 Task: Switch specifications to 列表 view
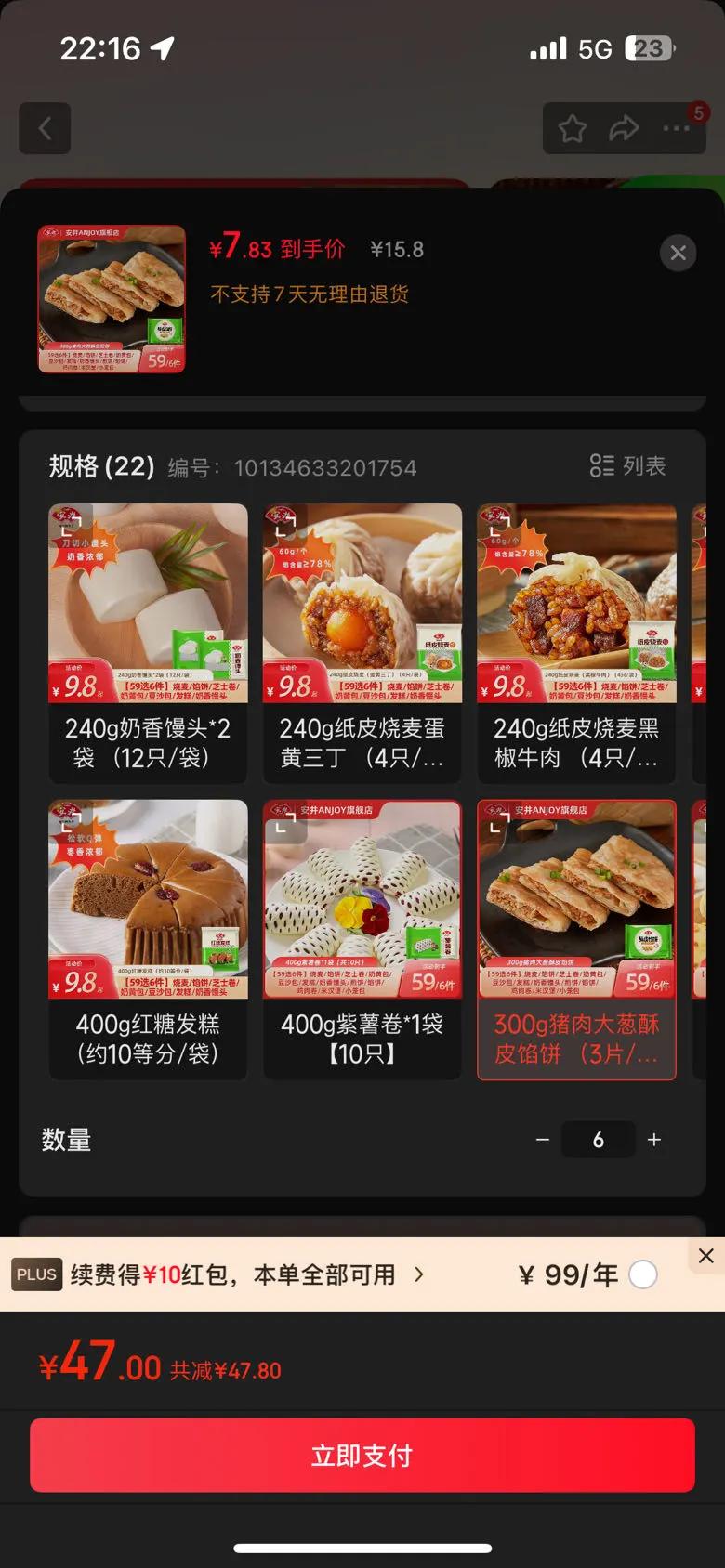(x=628, y=465)
